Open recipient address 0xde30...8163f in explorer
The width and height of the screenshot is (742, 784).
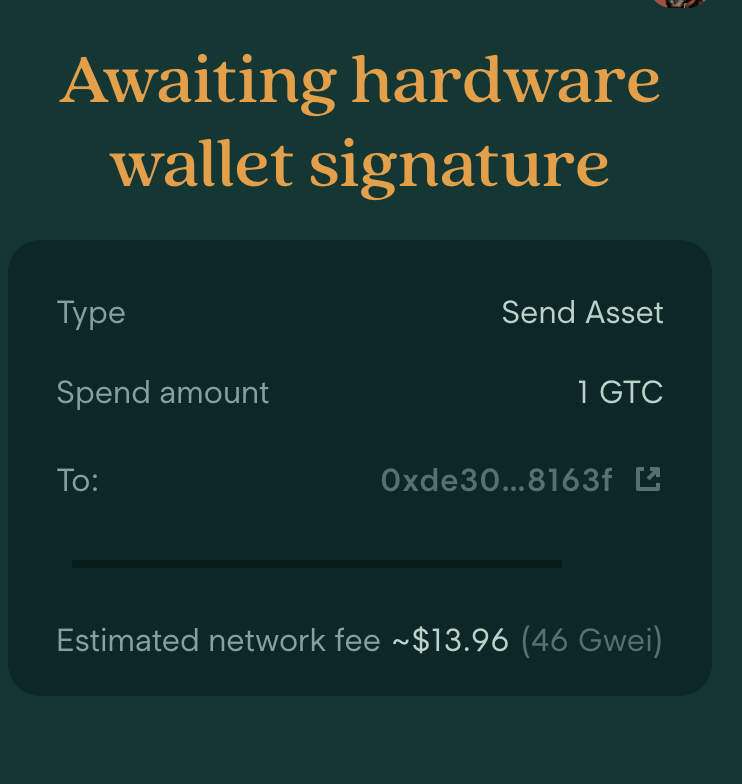pos(648,480)
